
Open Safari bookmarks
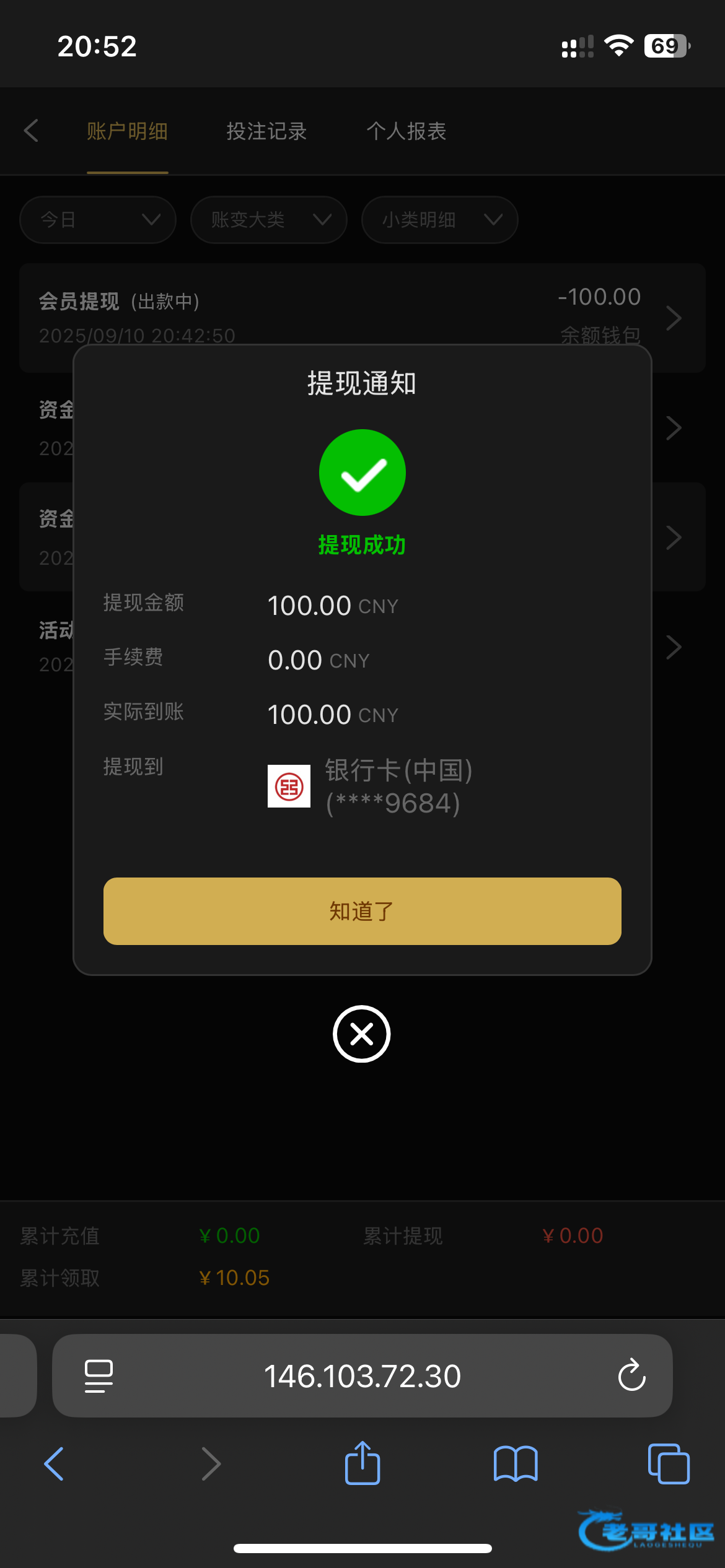point(516,1463)
